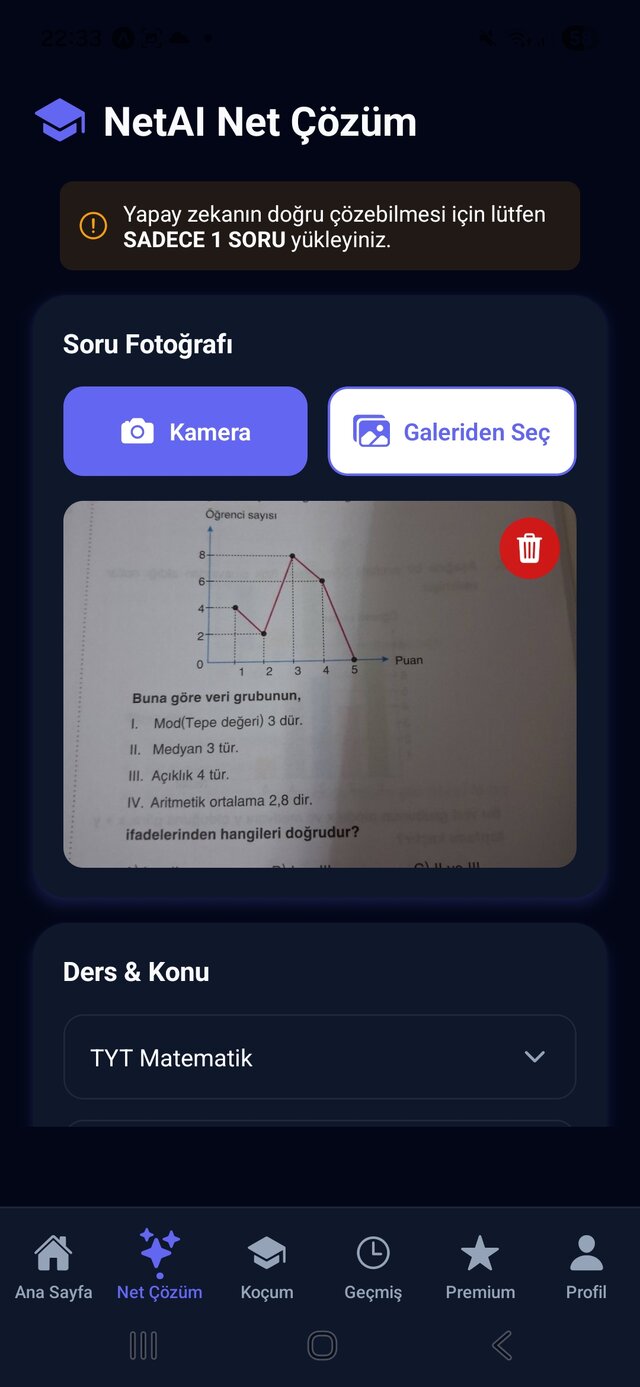Delete the uploaded question photo
Viewport: 640px width, 1387px height.
pos(529,548)
